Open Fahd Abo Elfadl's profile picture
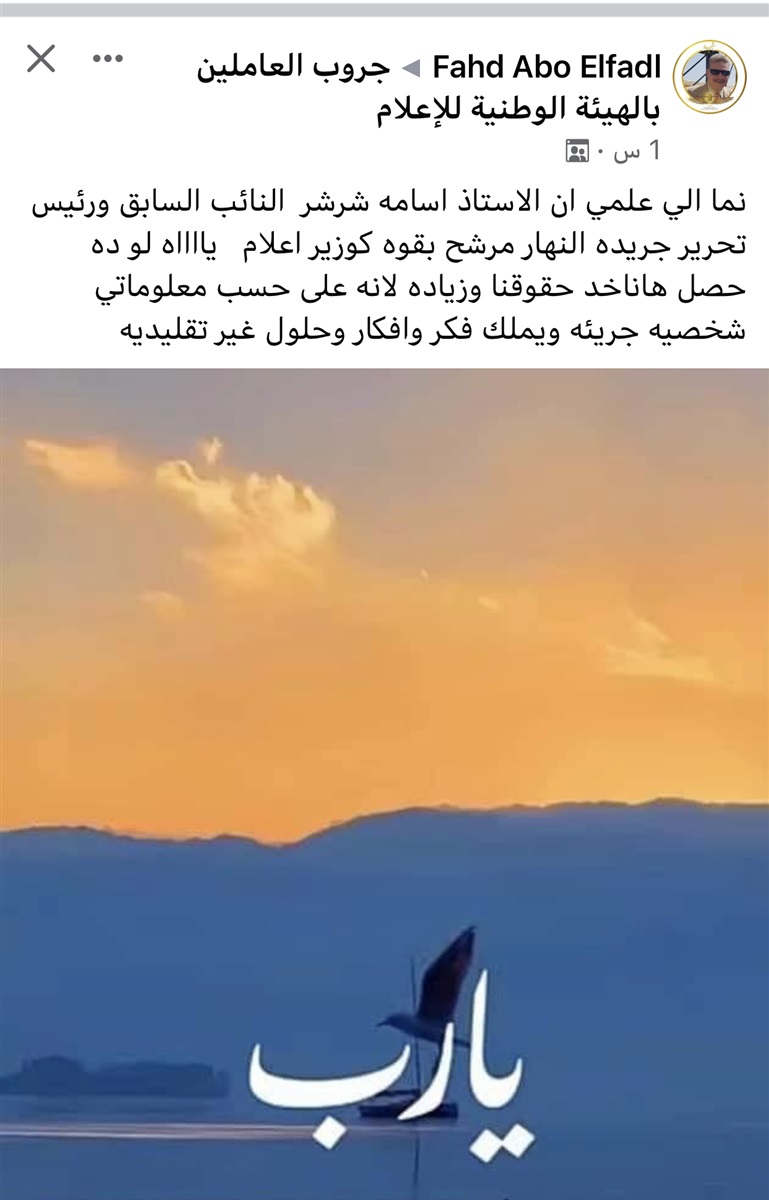Screen dimensions: 769x1200 pyautogui.click(x=709, y=77)
